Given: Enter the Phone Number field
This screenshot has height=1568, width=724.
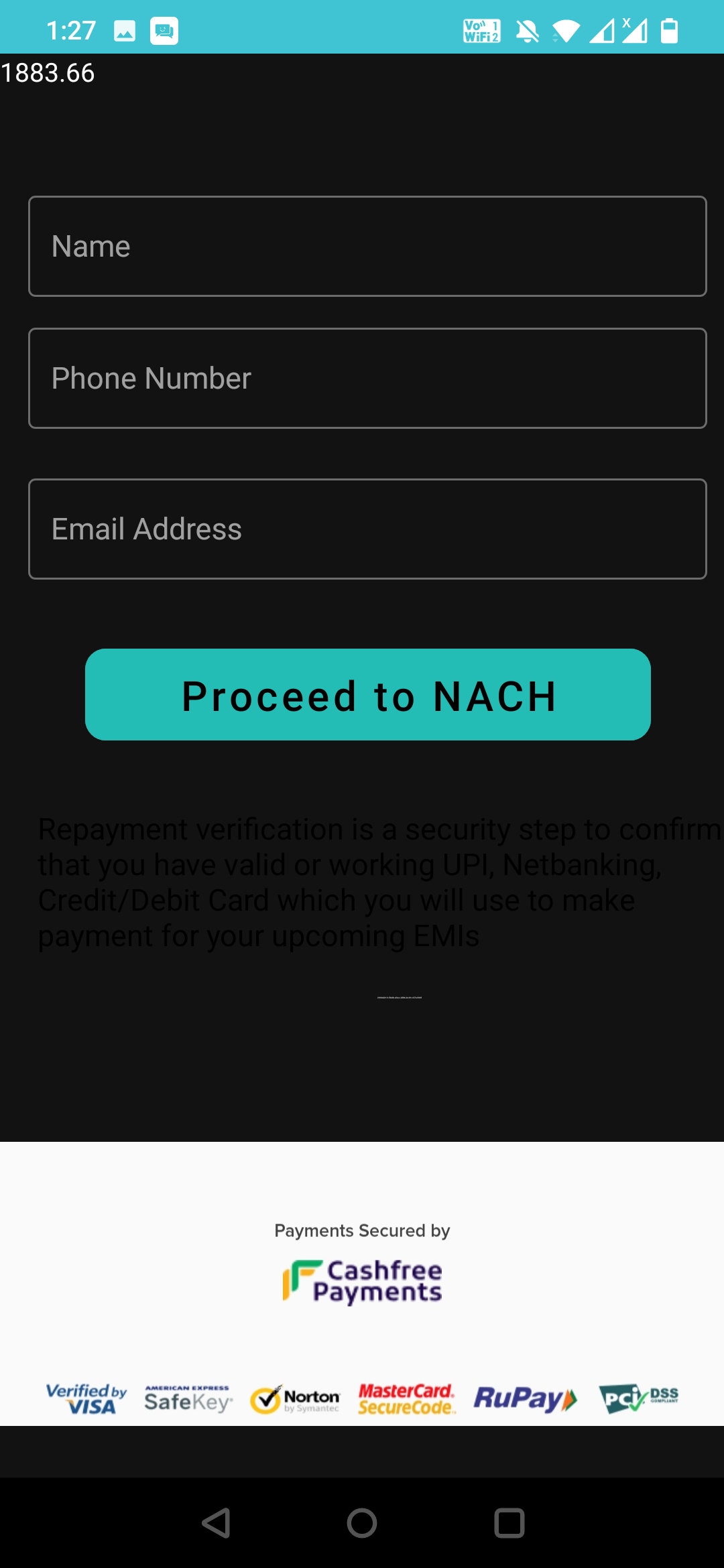Looking at the screenshot, I should tap(367, 378).
